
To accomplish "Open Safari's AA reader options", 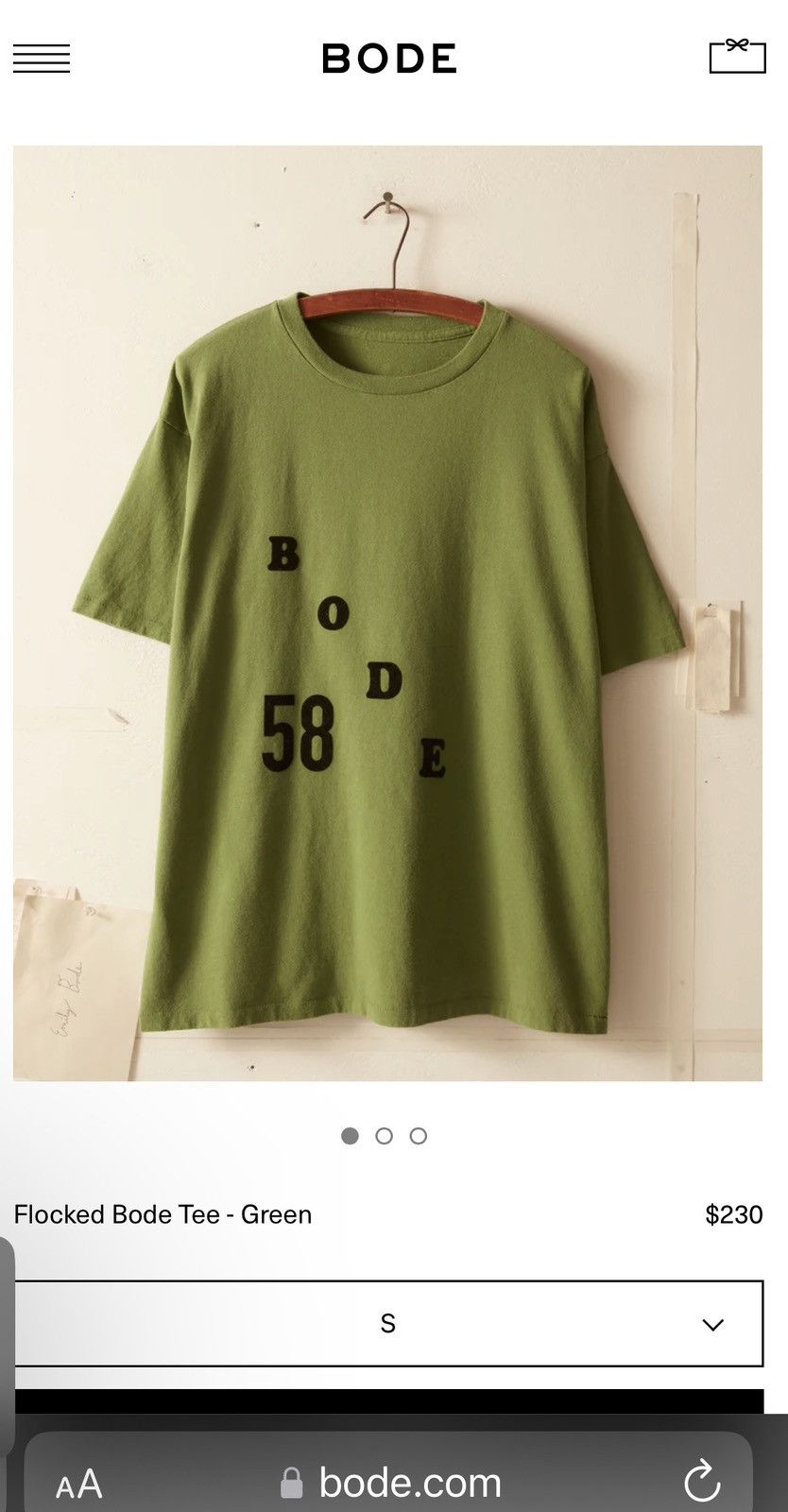I will tap(79, 1485).
